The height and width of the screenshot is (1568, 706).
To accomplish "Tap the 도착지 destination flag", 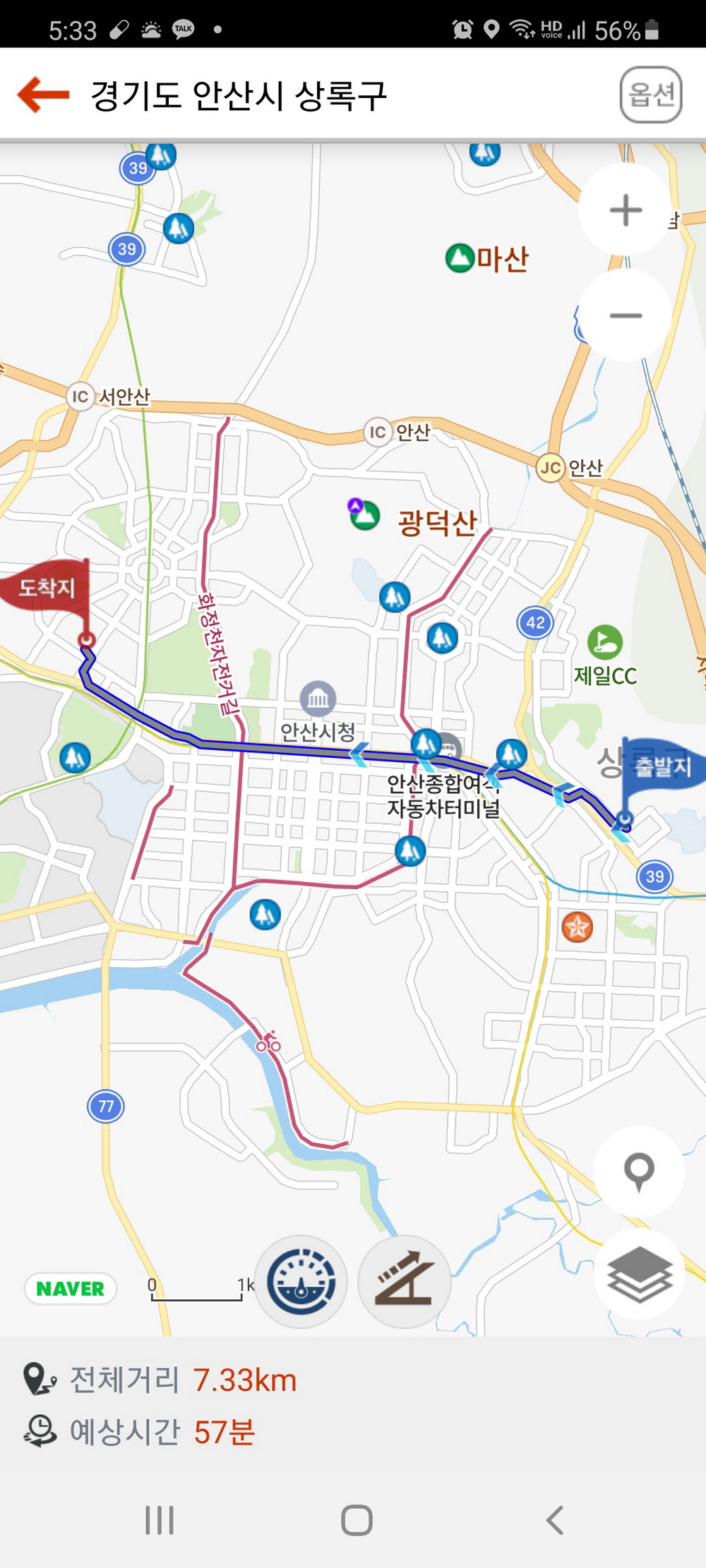I will tap(47, 587).
